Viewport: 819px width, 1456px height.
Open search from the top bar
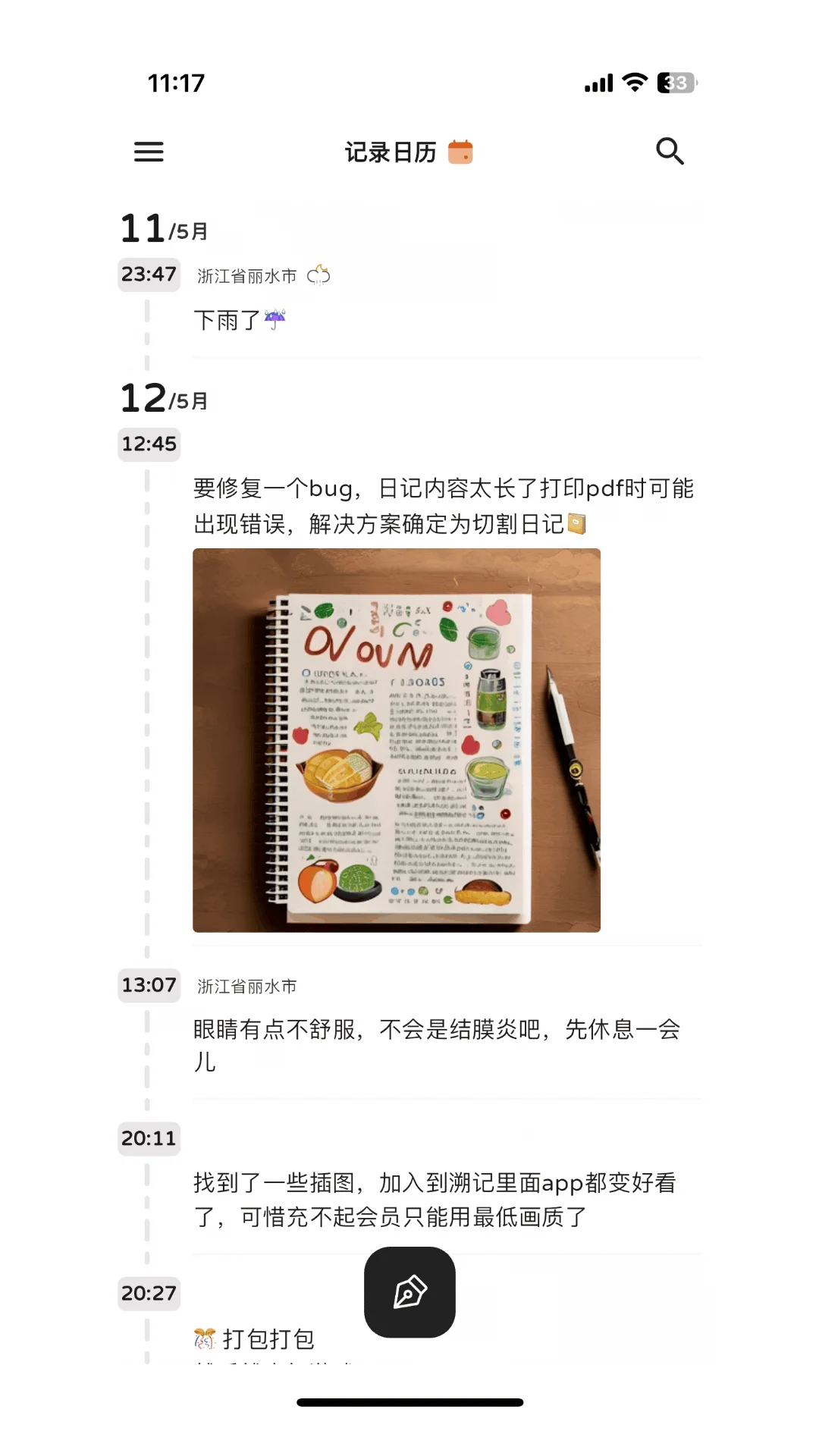(670, 152)
